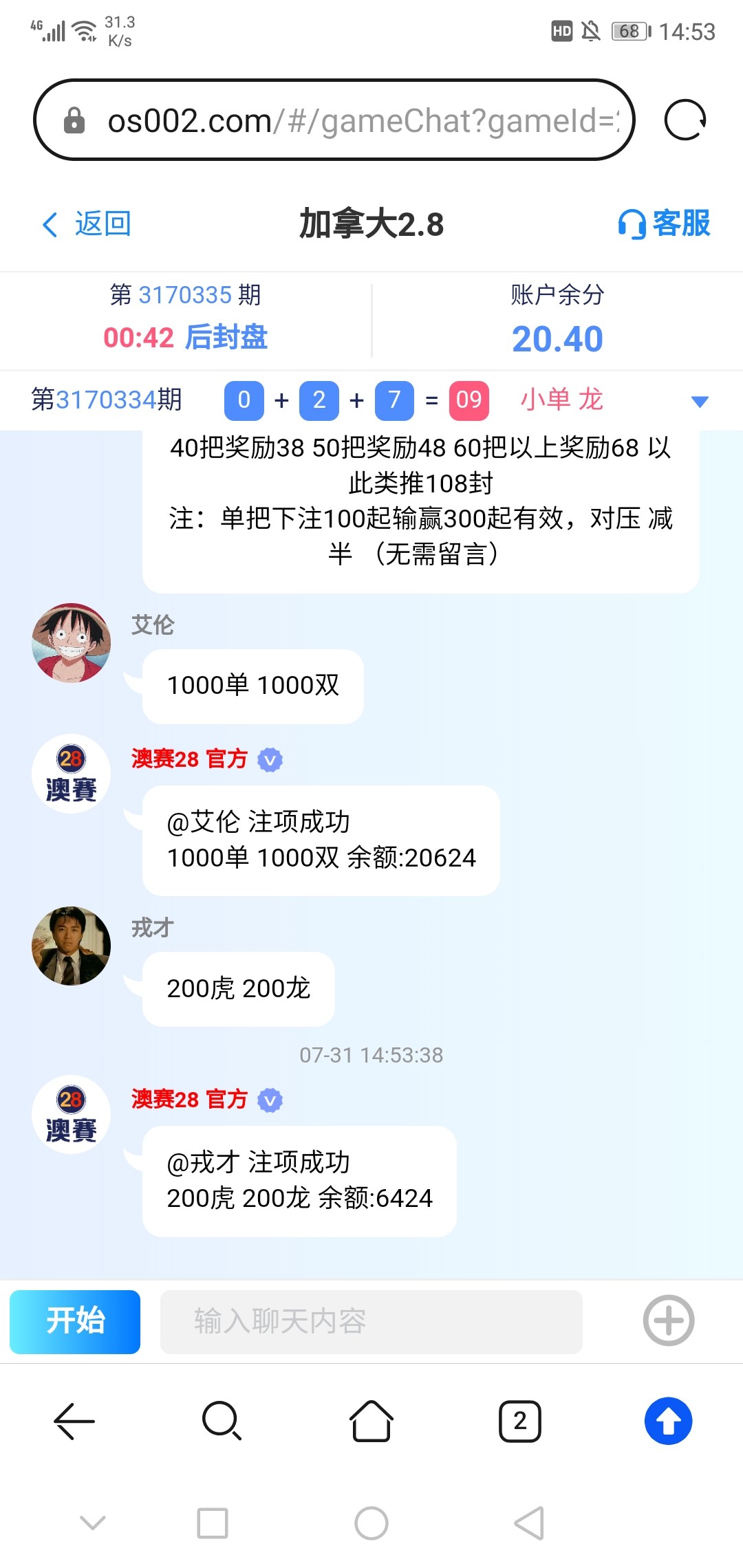This screenshot has width=743, height=1568.
Task: Tap the 开始 button
Action: [x=75, y=1322]
